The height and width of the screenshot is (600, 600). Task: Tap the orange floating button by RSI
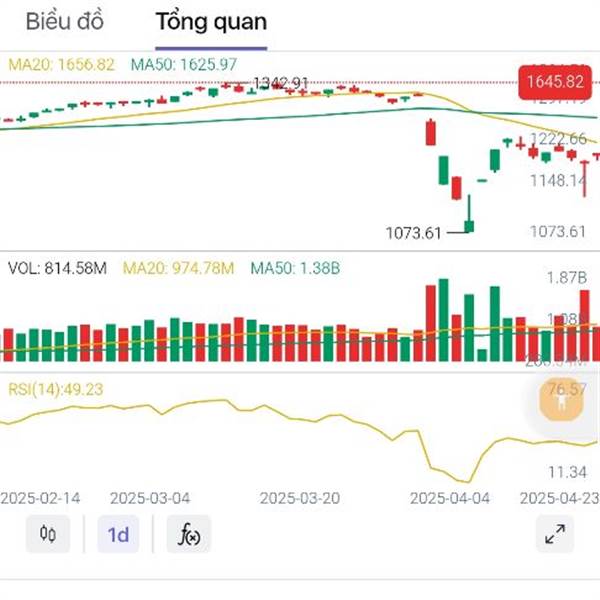tap(561, 399)
